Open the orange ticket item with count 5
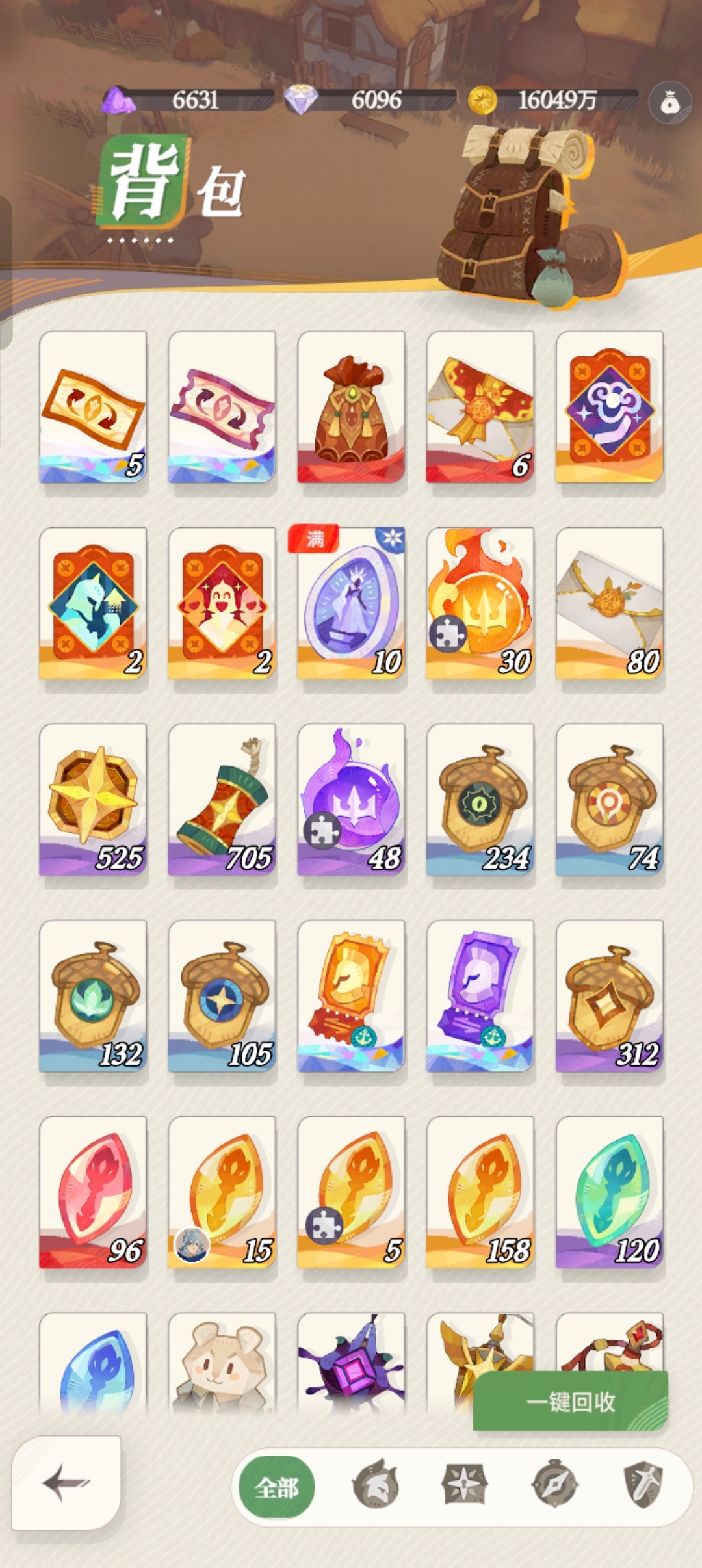The width and height of the screenshot is (702, 1568). pos(93,407)
